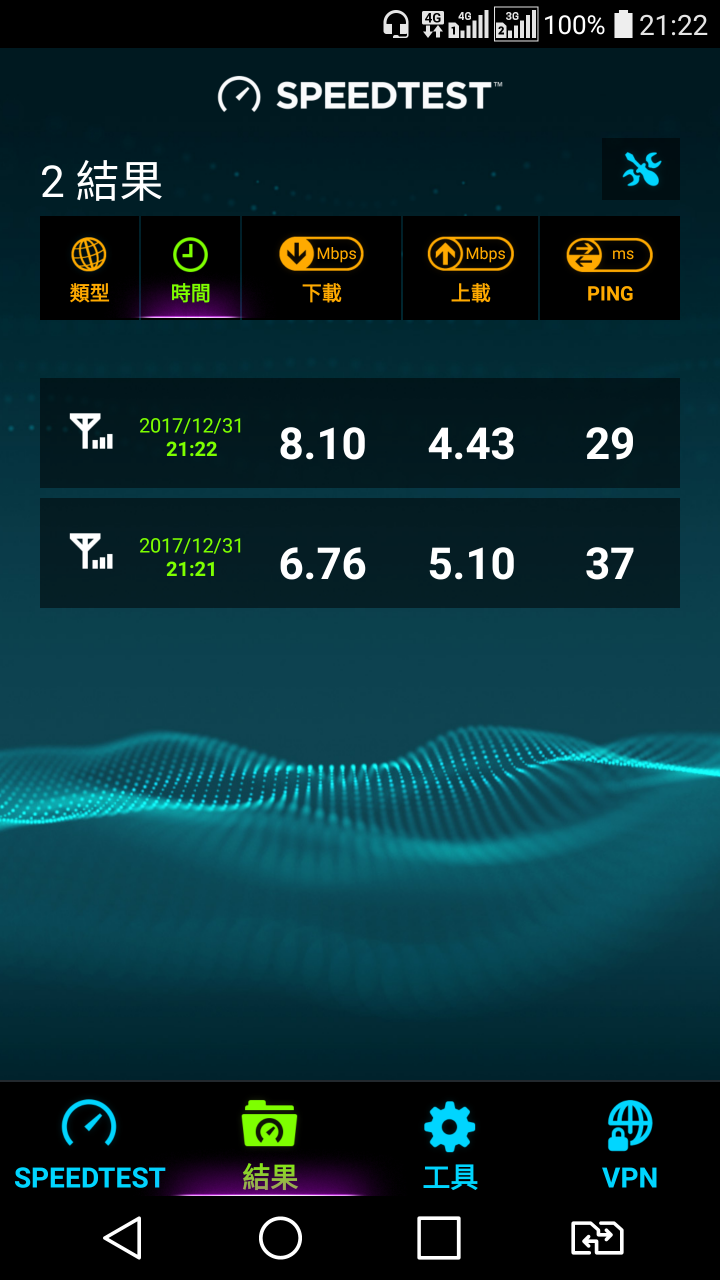Go back with the system back button
Screen dimensions: 720x1280
(122, 1238)
